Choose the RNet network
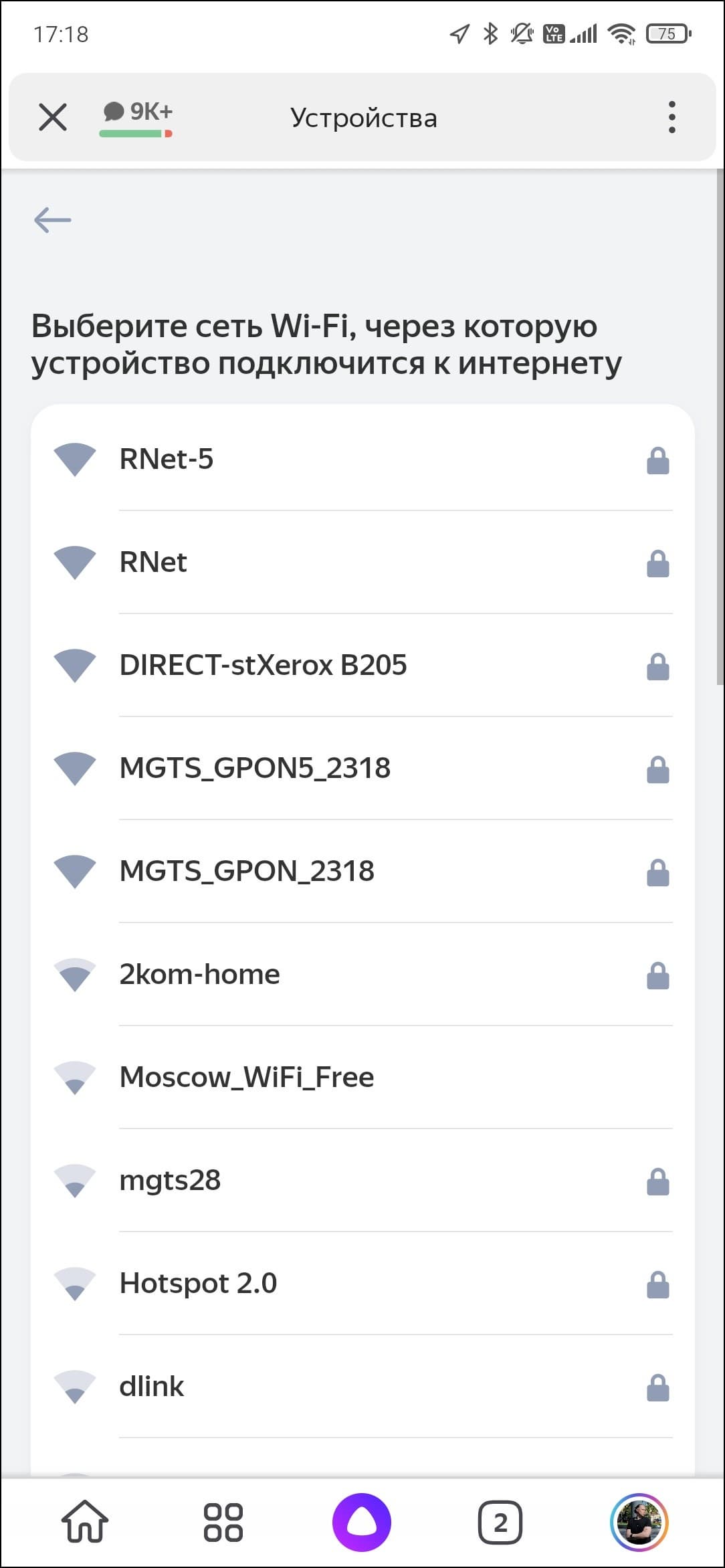 (362, 563)
